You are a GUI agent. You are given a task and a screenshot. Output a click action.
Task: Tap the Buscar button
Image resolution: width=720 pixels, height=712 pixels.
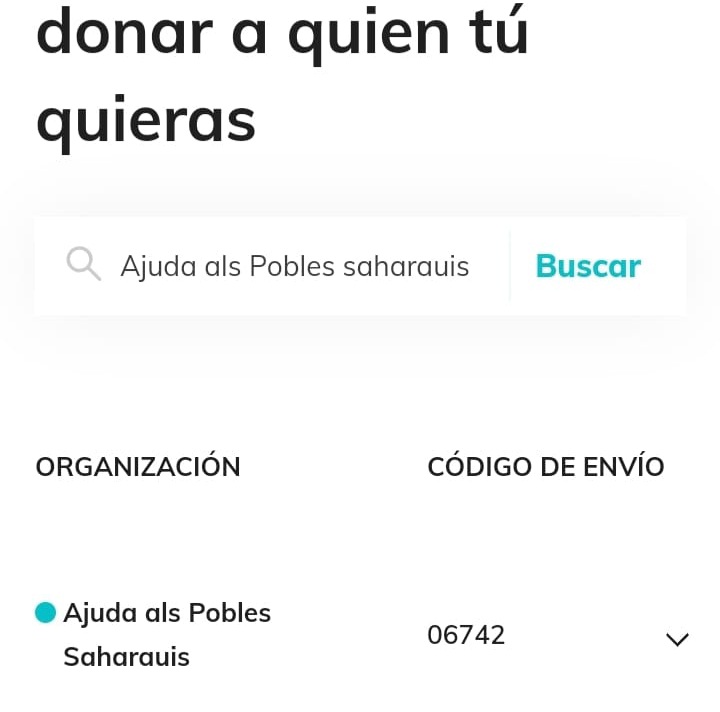588,266
